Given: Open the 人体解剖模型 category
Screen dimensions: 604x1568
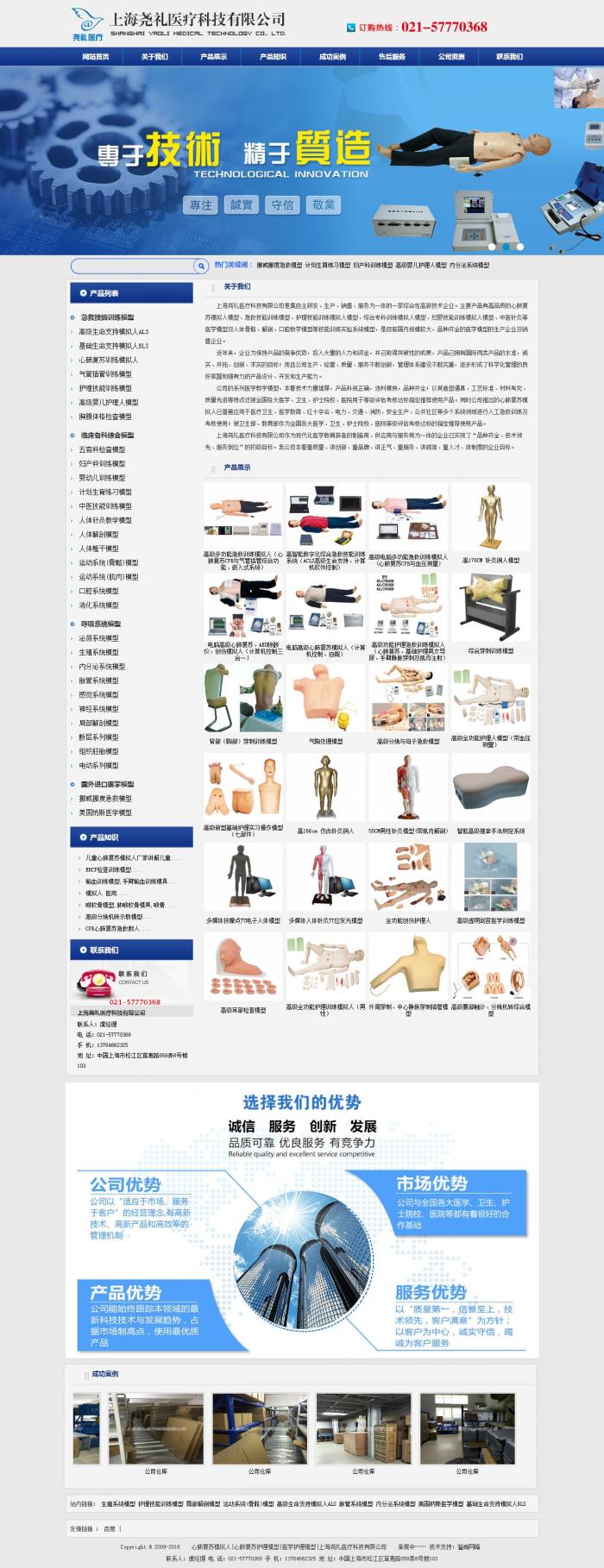Looking at the screenshot, I should 102,534.
